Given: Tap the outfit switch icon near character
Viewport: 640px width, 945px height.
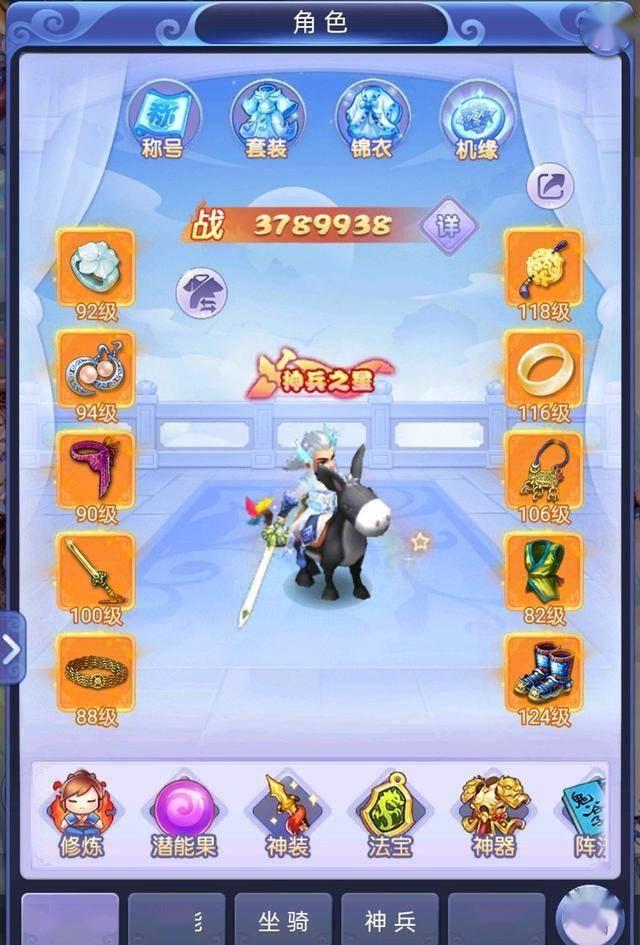Looking at the screenshot, I should (201, 294).
